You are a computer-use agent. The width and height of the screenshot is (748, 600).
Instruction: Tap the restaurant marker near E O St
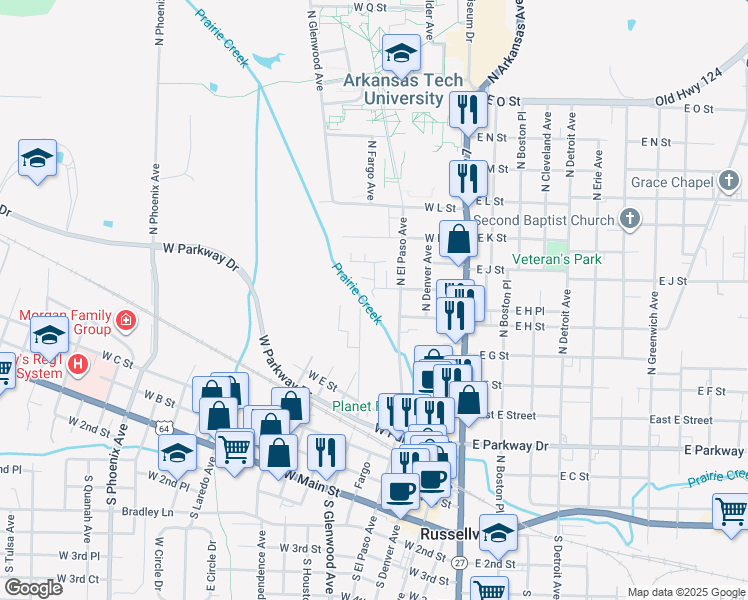coord(468,108)
